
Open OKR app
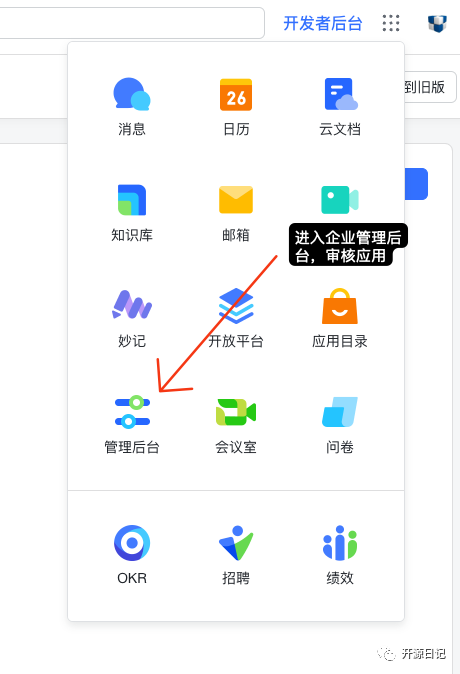coord(132,555)
